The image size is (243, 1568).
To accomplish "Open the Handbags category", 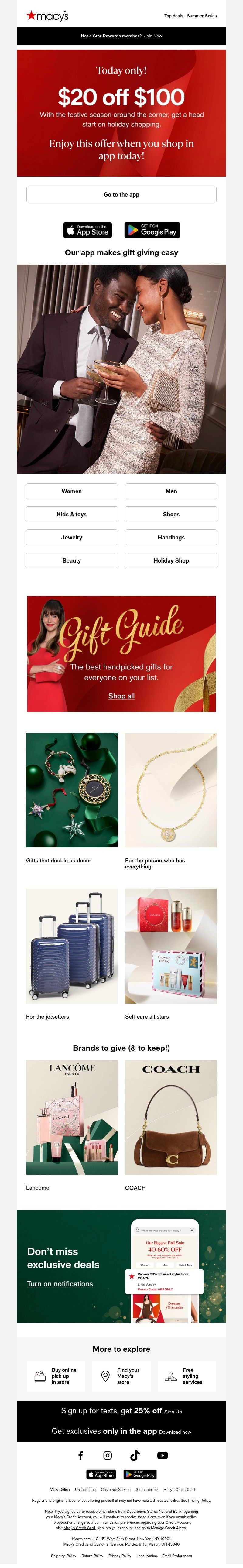I will (x=171, y=537).
